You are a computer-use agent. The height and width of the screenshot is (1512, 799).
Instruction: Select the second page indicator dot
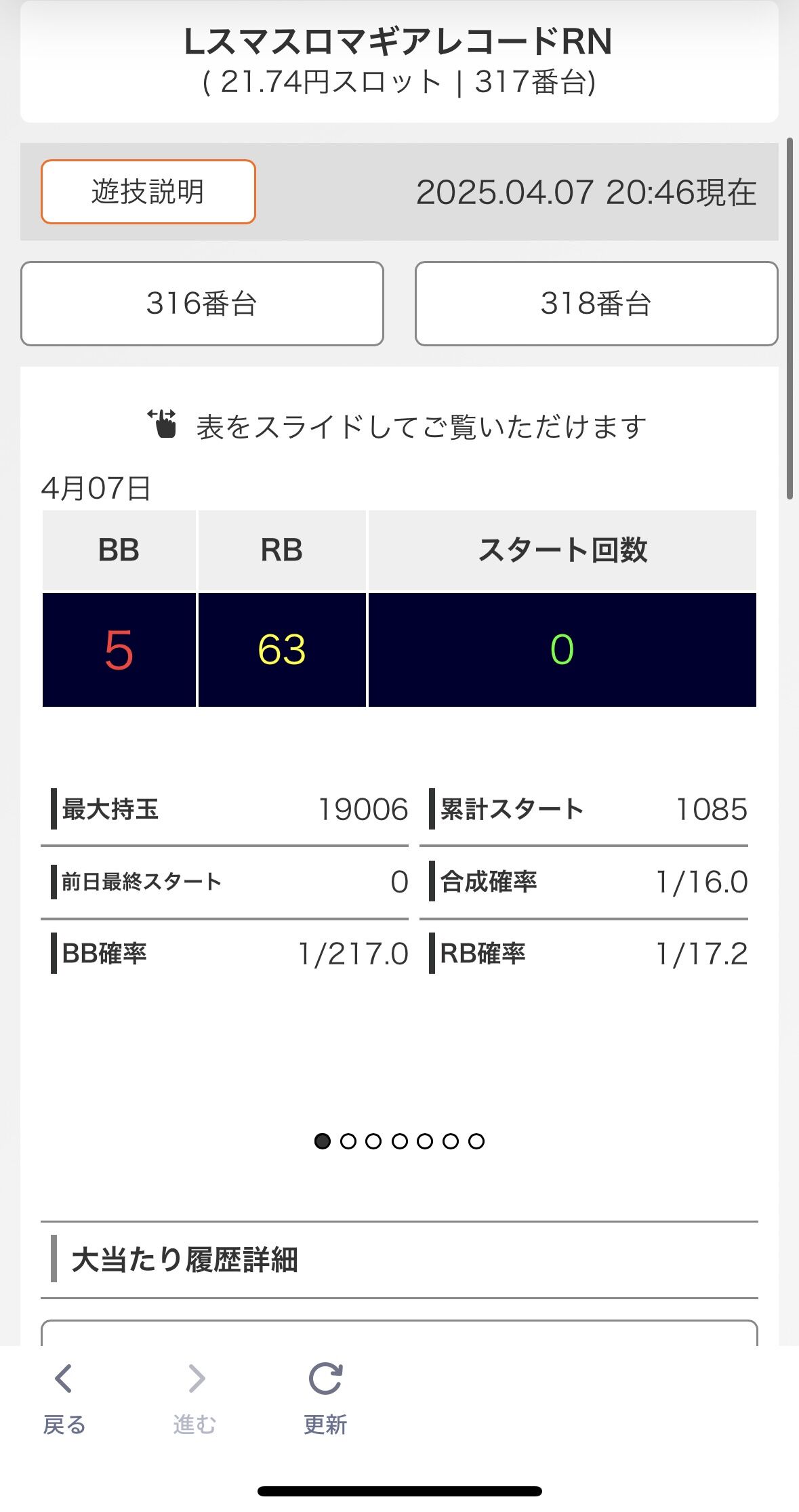348,1141
